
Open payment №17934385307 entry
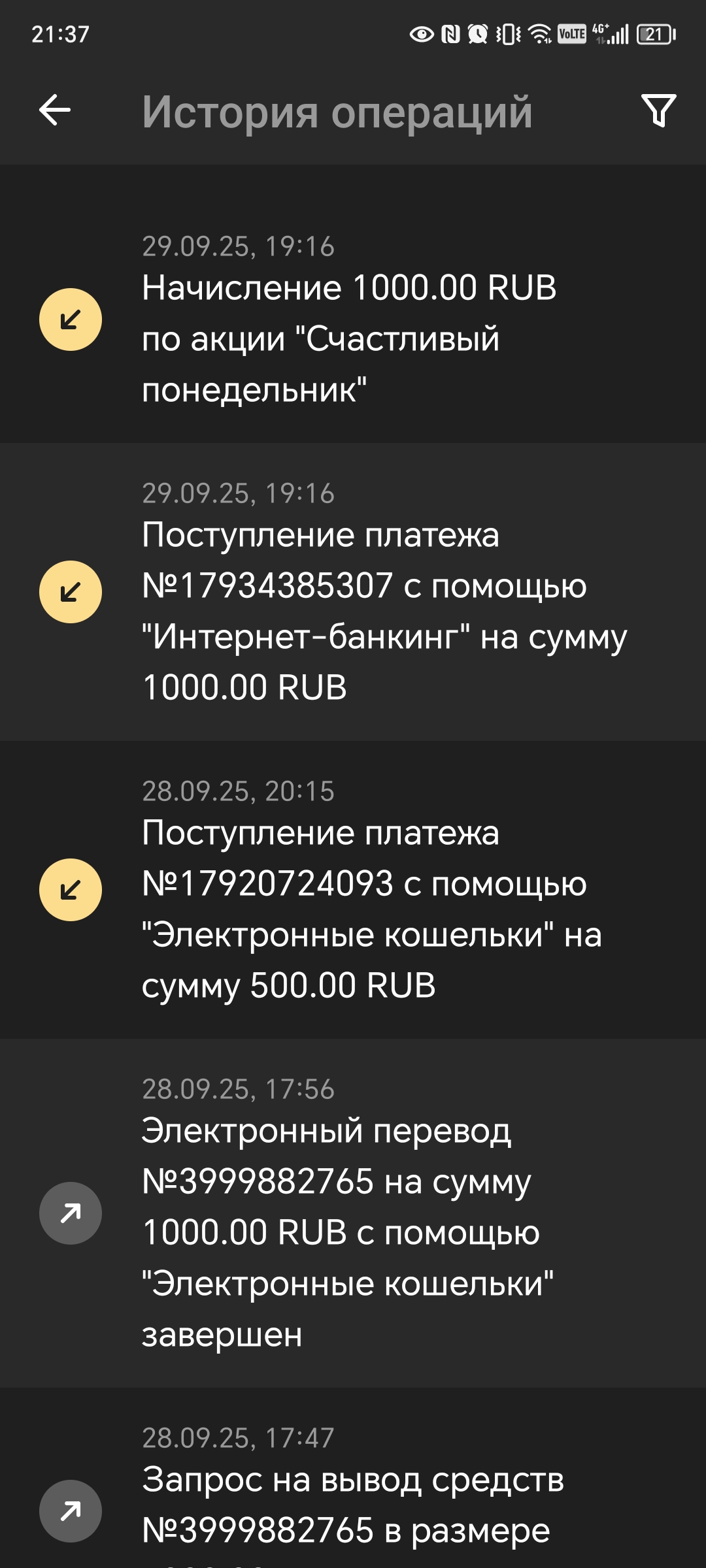point(353,591)
